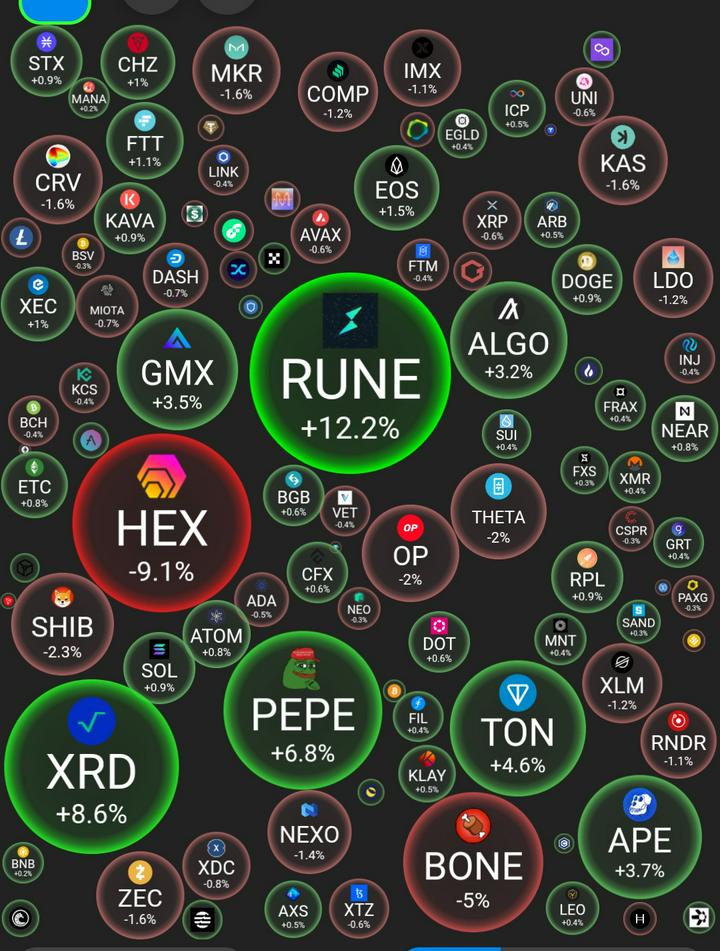Open the THETA bubble
This screenshot has height=951, width=720.
coord(498,512)
